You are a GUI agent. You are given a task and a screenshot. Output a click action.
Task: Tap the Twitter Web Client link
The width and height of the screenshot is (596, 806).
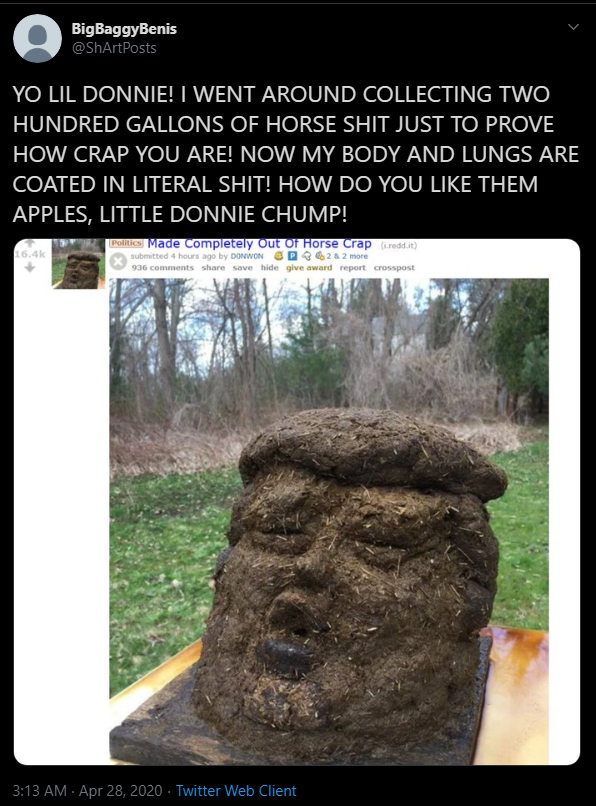point(236,791)
